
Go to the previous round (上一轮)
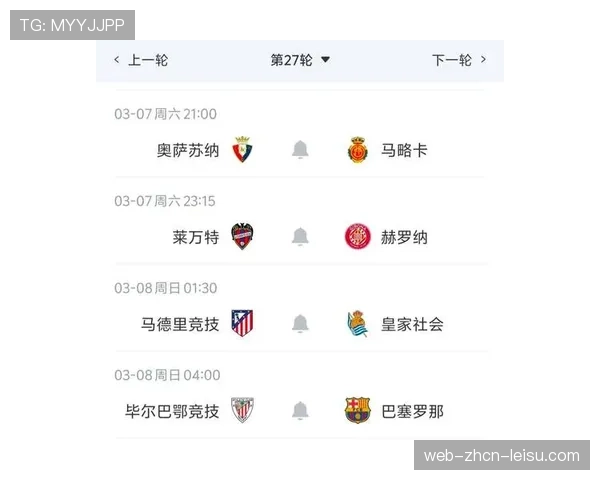point(140,60)
